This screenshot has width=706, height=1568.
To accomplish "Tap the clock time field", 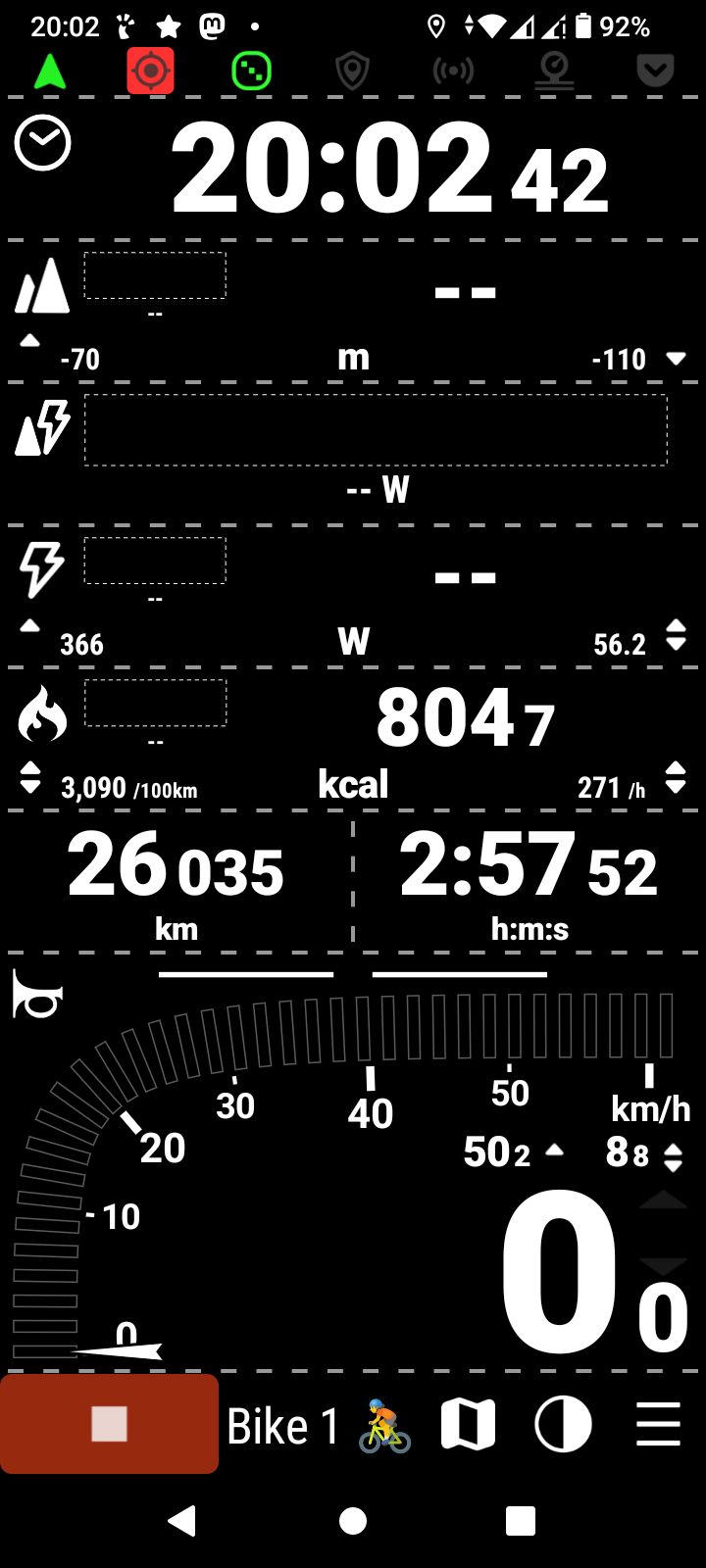I will tap(353, 169).
